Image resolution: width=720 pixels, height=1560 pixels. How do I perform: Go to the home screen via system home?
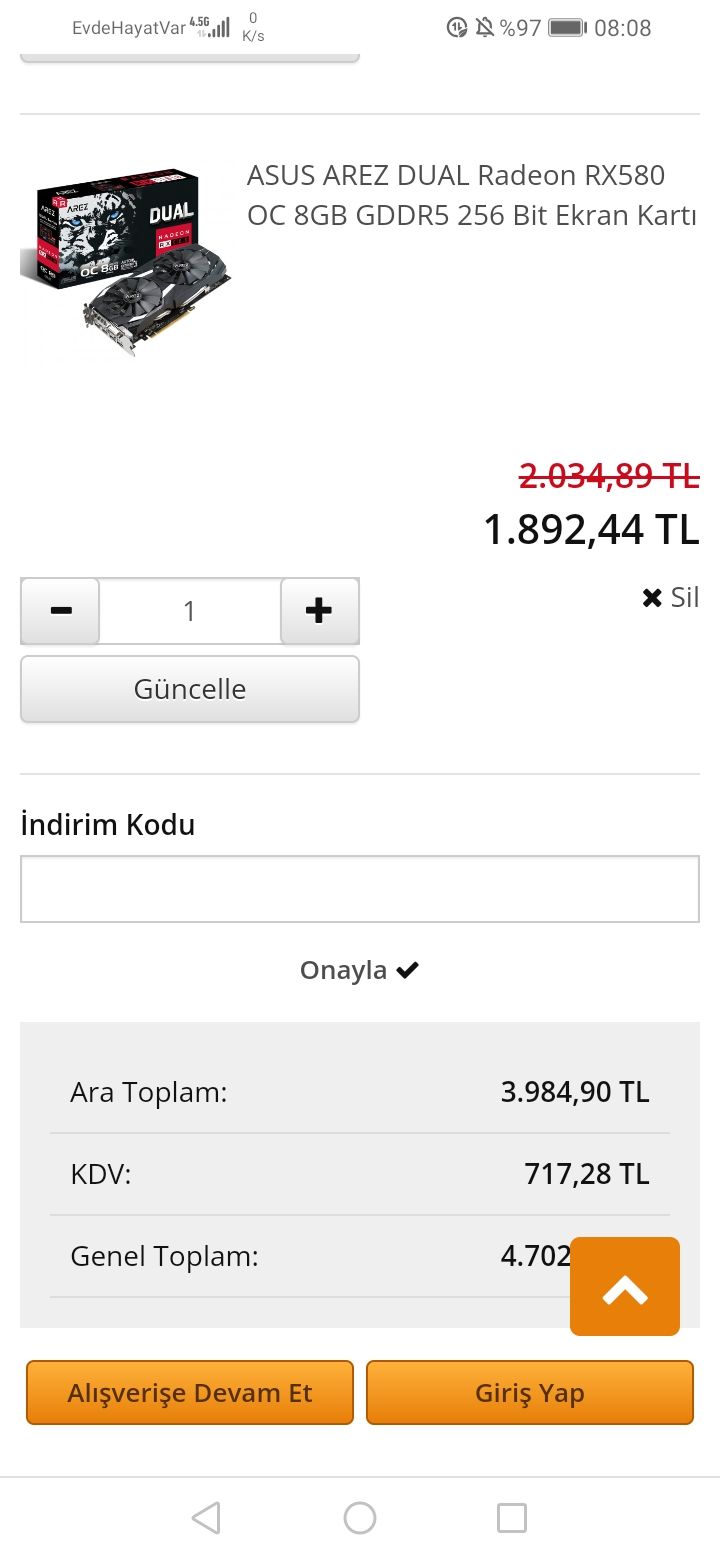[360, 1518]
